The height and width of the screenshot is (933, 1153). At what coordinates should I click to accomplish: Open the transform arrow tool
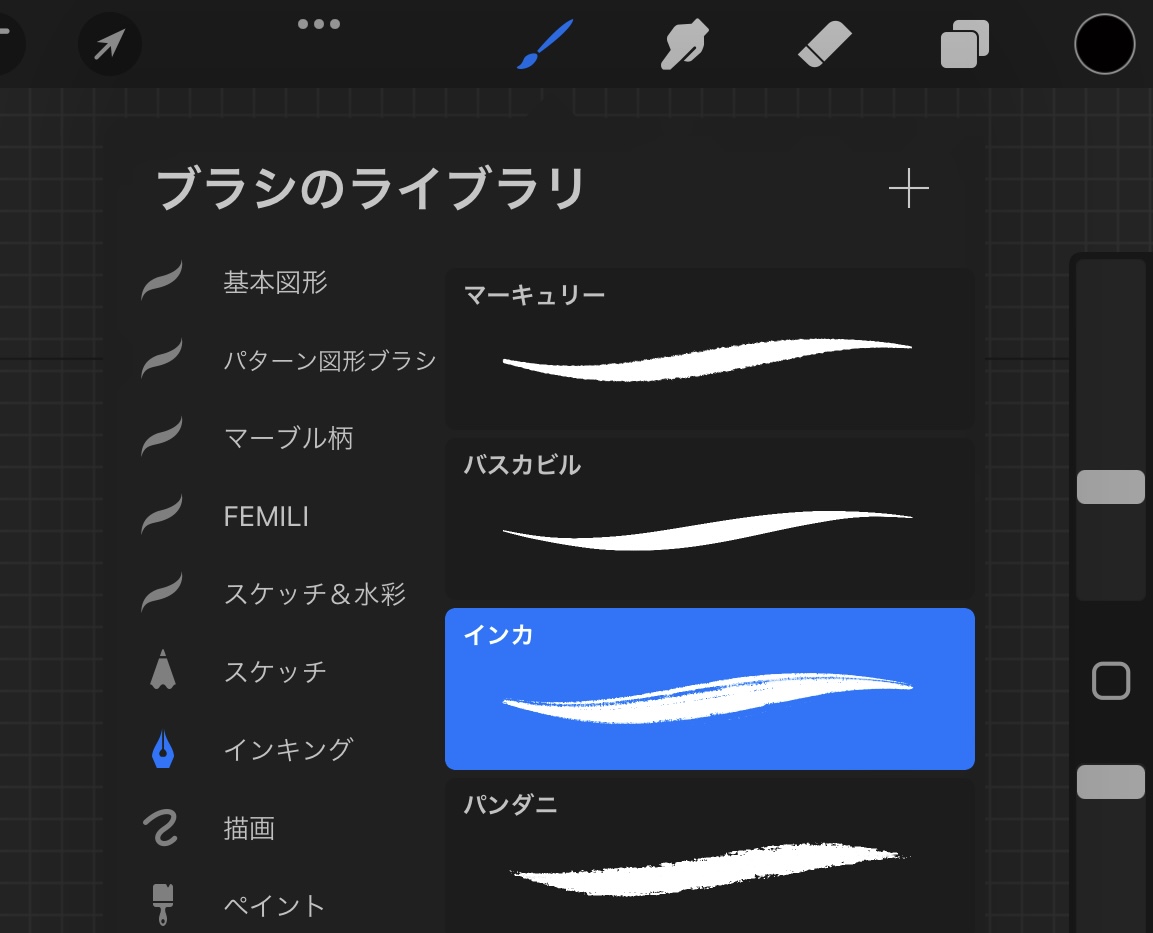coord(109,45)
